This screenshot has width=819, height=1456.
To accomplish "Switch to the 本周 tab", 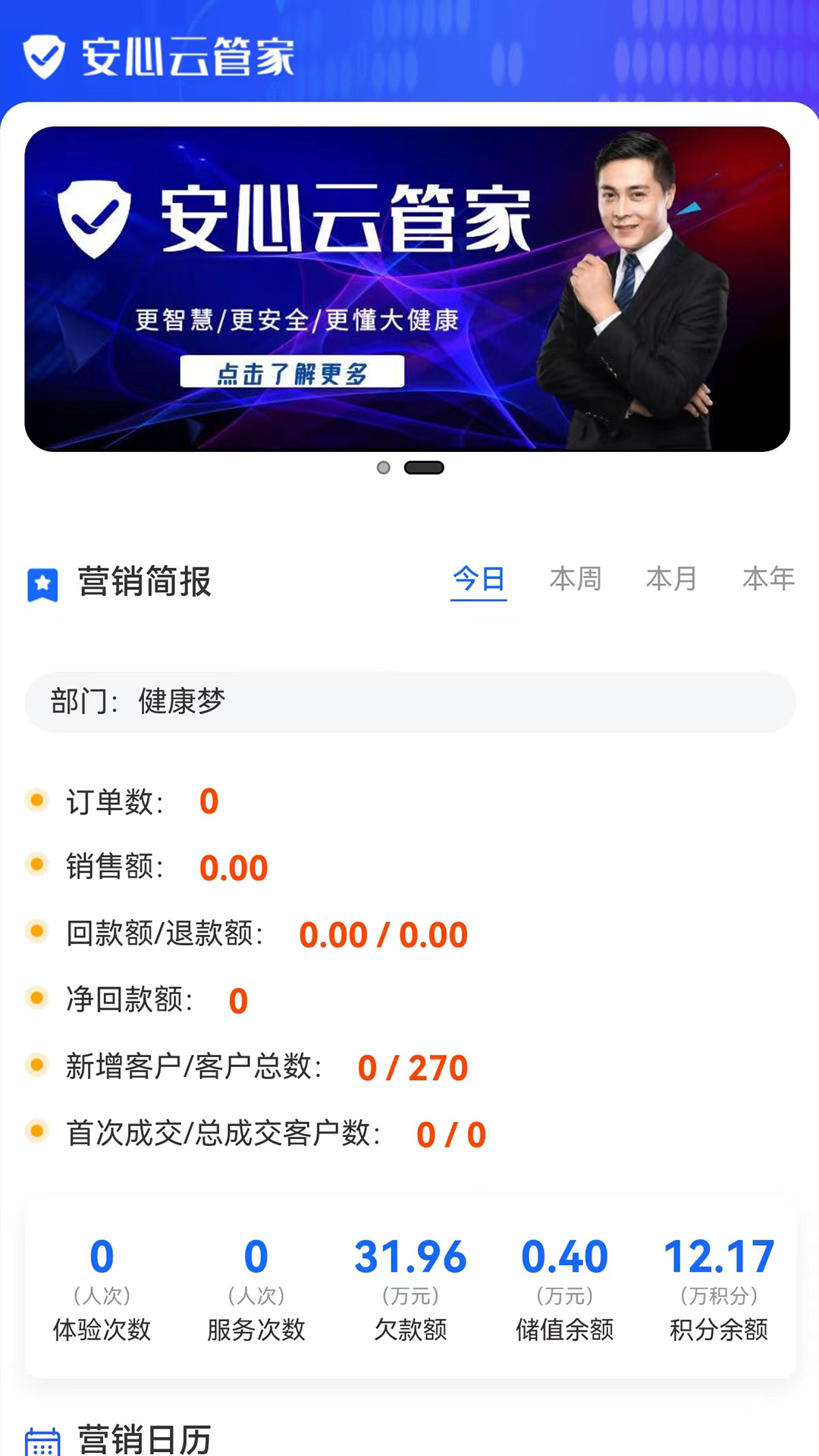I will coord(575,579).
